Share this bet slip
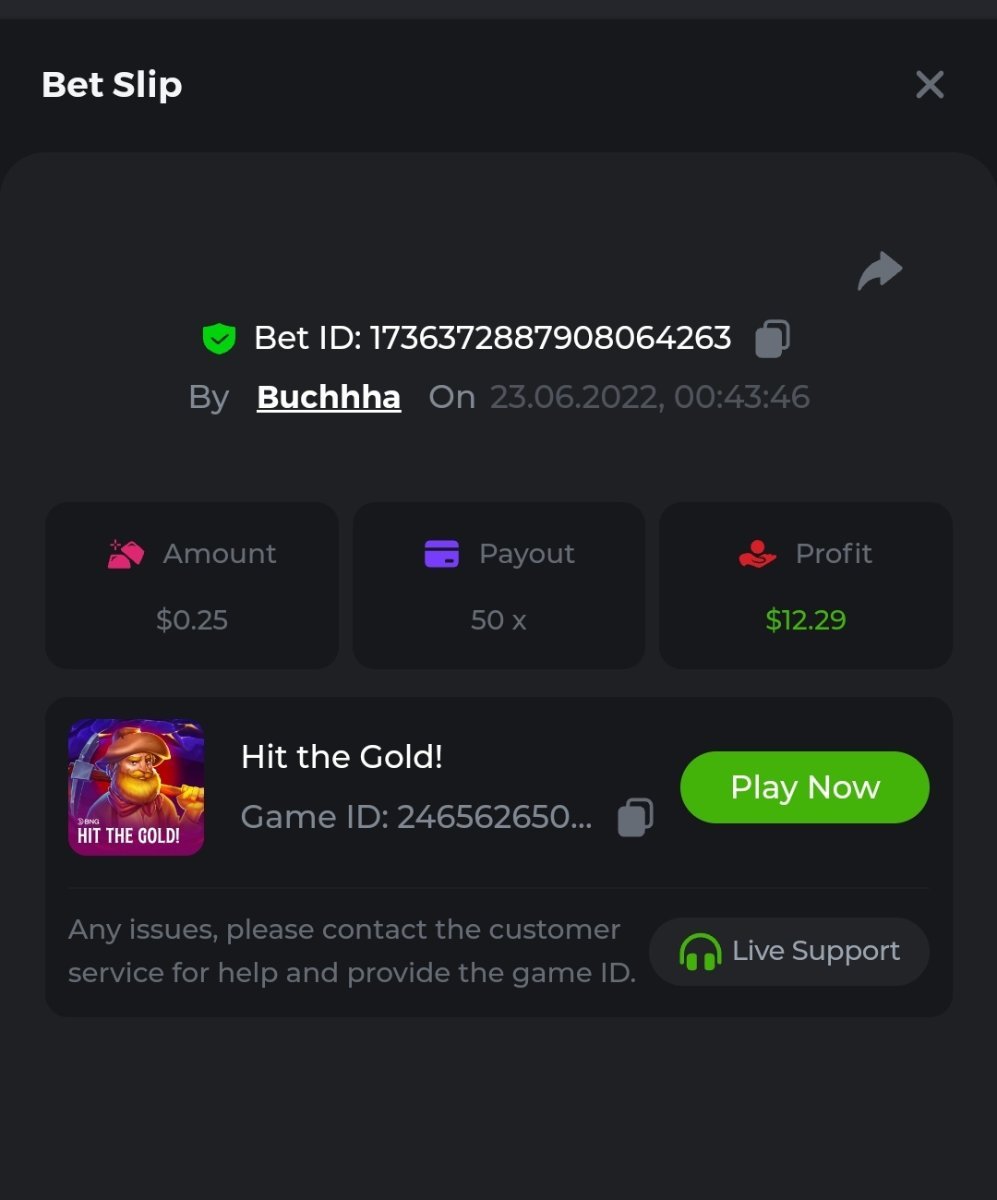The height and width of the screenshot is (1200, 997). (x=880, y=271)
